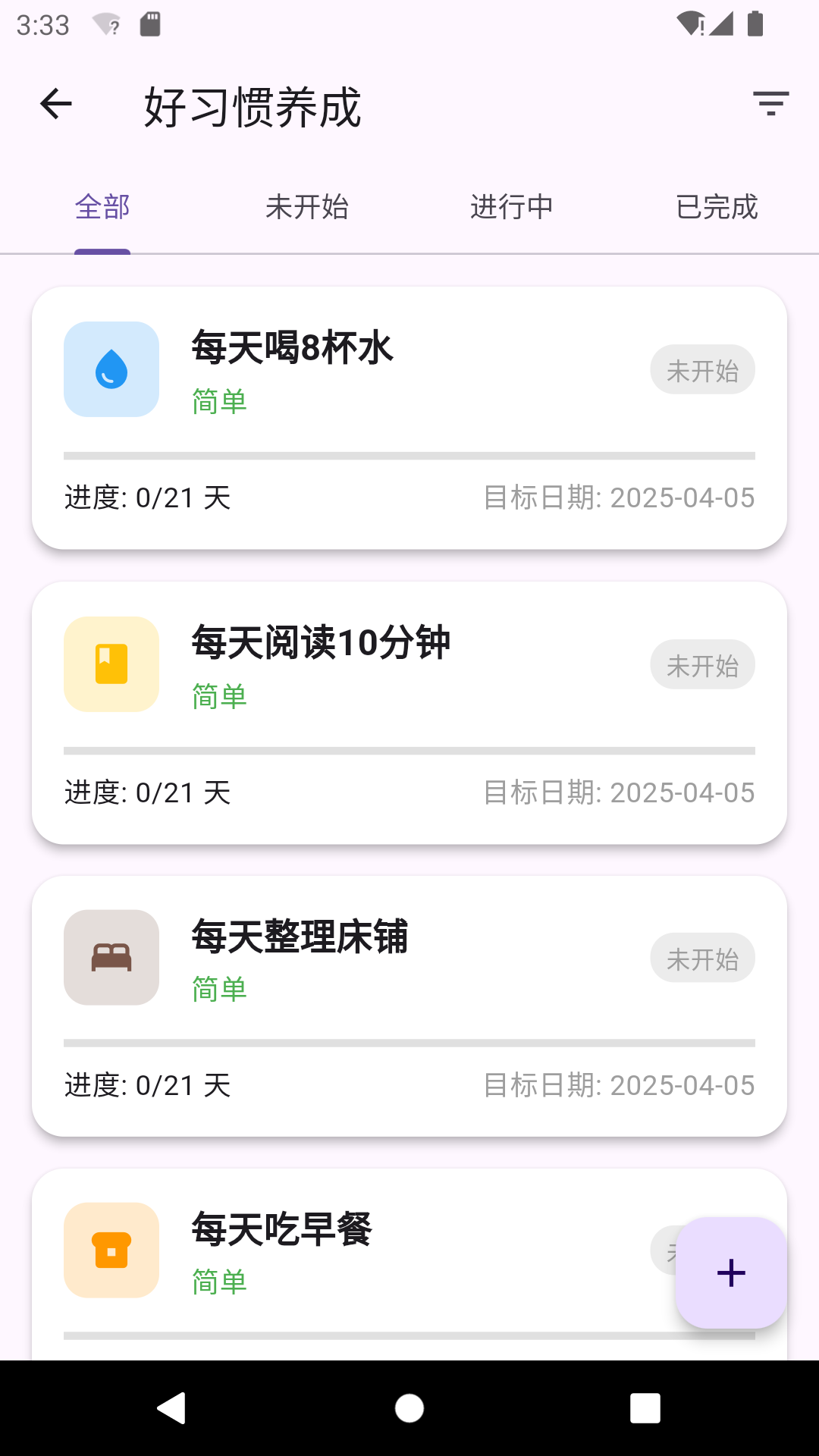Select the bed icon for 每天整理床铺
Screen dimensions: 819x1456
point(111,958)
